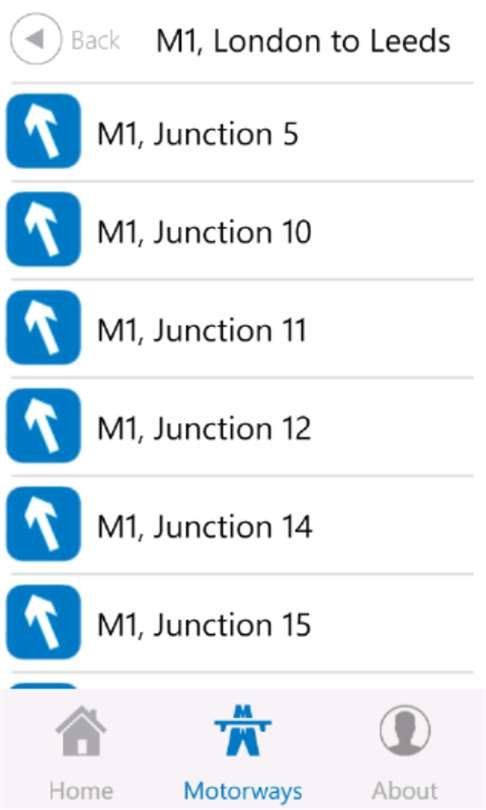The image size is (486, 810).
Task: Select the M1, Junction 10 row
Action: tap(243, 230)
